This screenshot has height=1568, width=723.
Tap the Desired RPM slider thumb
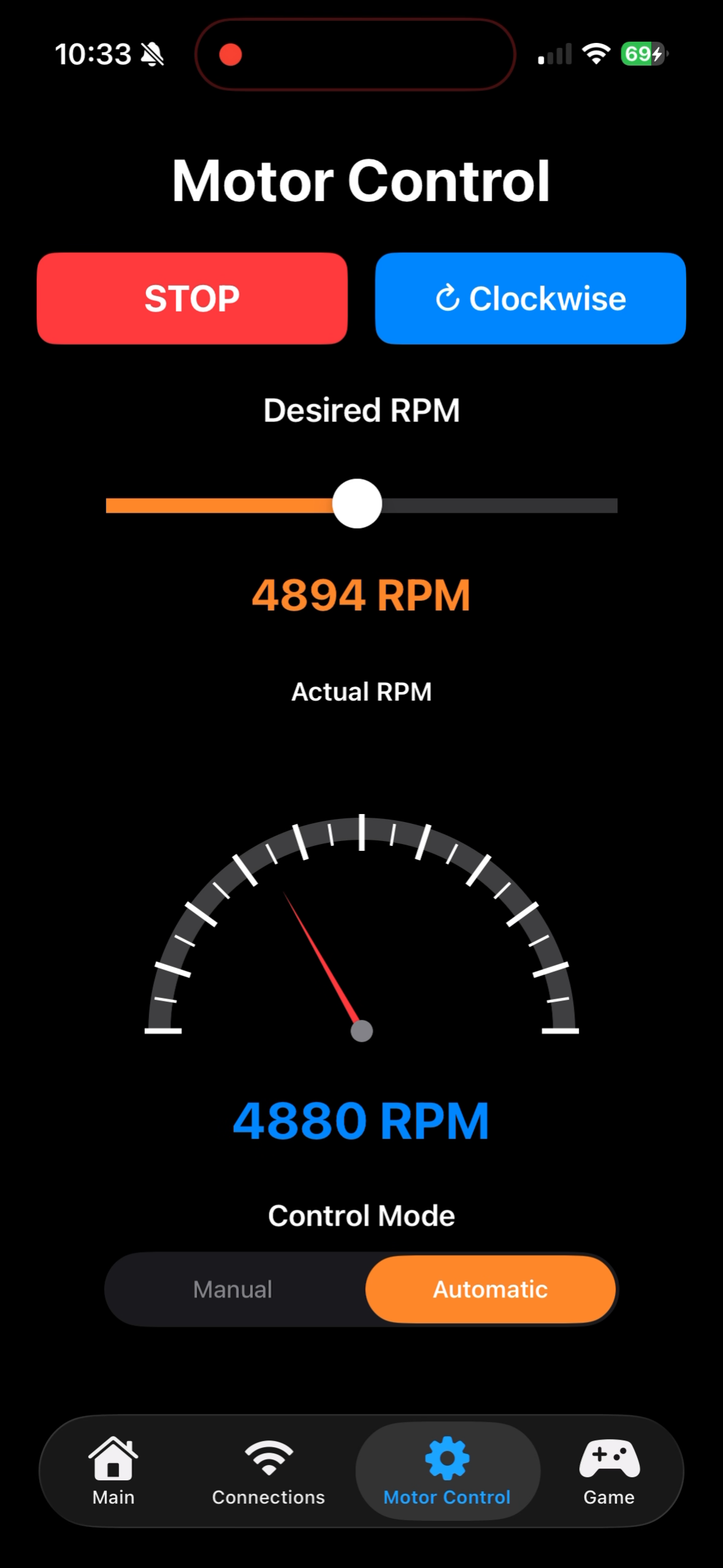point(357,504)
